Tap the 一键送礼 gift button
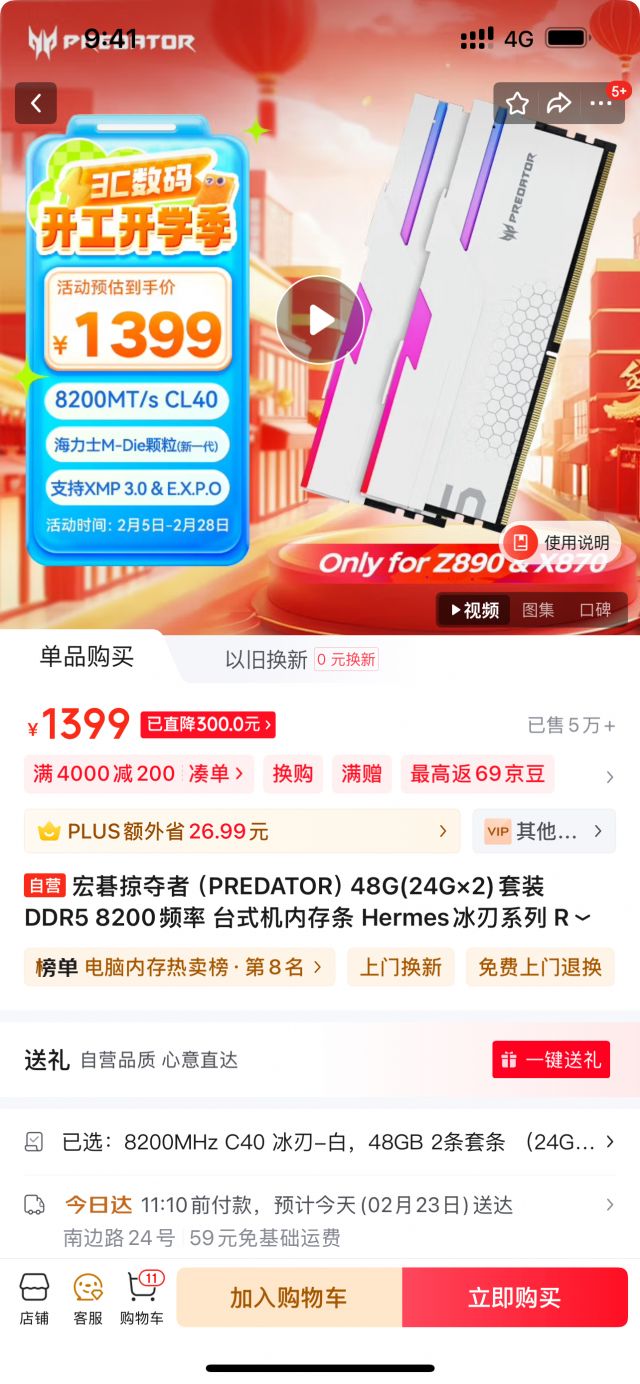 [x=551, y=1060]
